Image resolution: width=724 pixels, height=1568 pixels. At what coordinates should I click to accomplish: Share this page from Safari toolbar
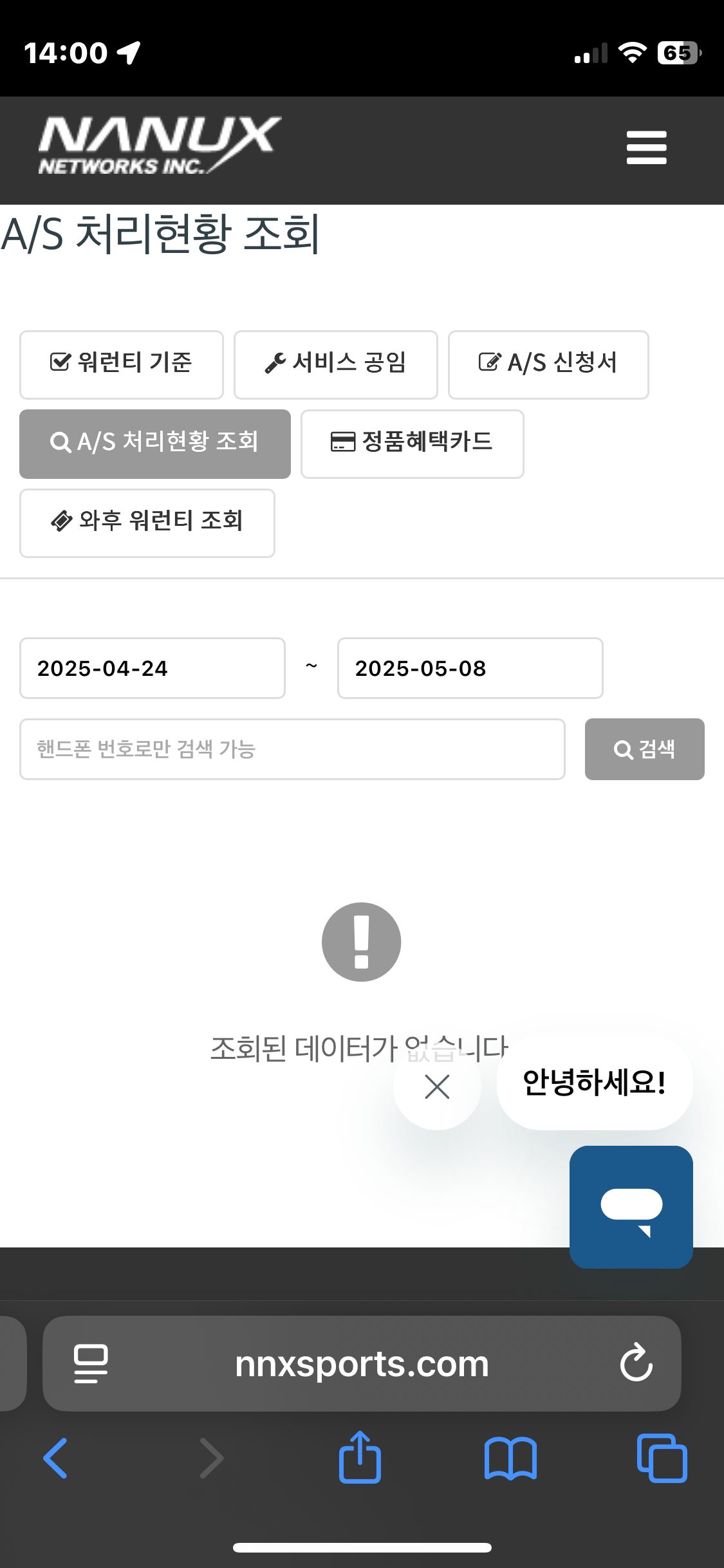pos(360,1458)
